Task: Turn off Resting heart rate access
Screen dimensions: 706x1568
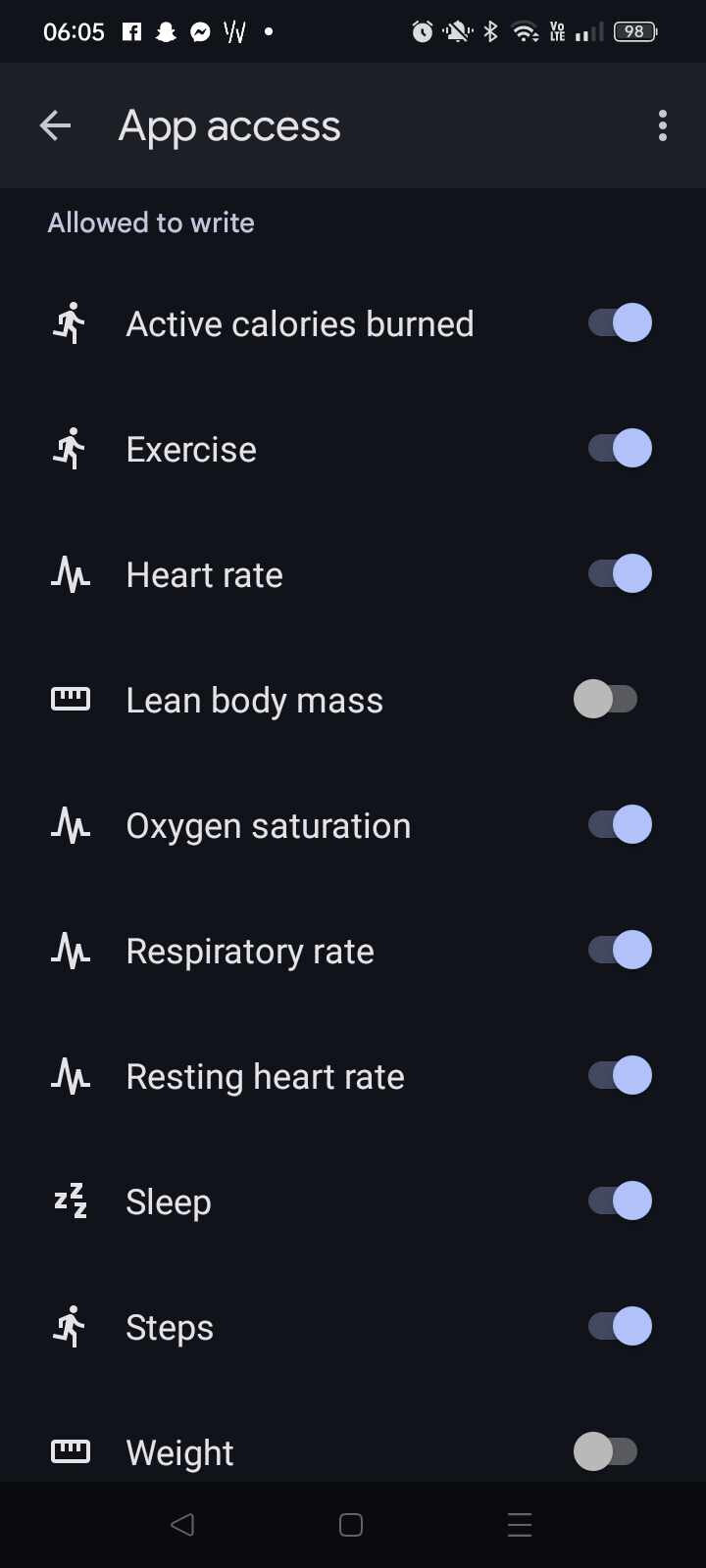Action: point(620,1075)
